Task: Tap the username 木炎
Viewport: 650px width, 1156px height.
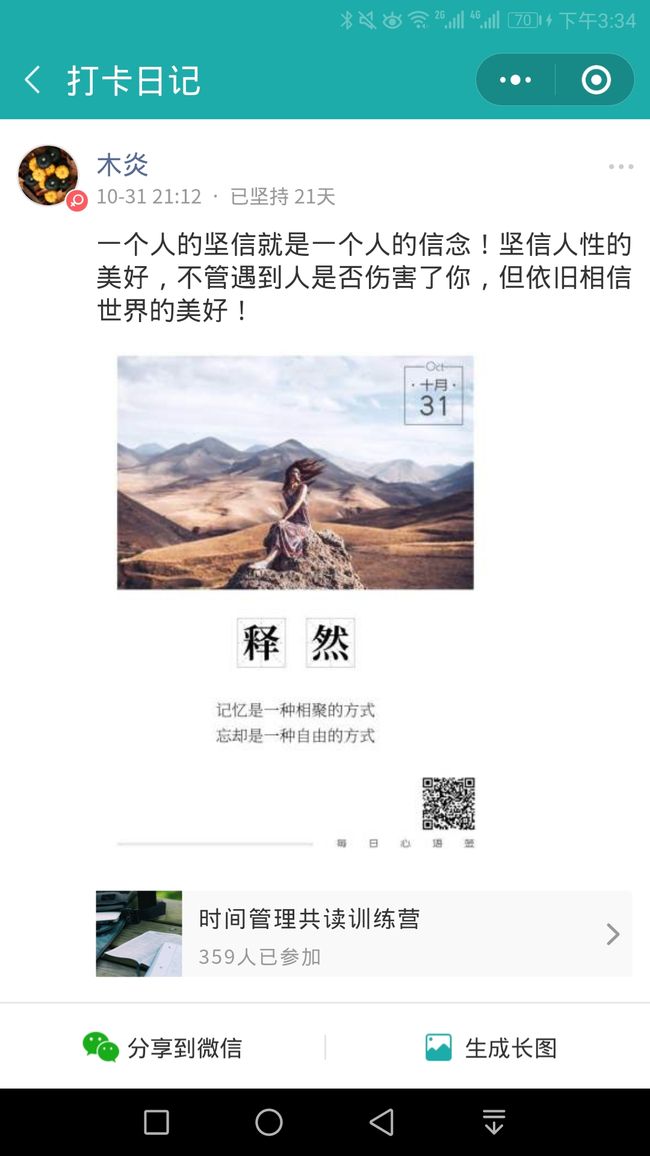Action: point(122,164)
